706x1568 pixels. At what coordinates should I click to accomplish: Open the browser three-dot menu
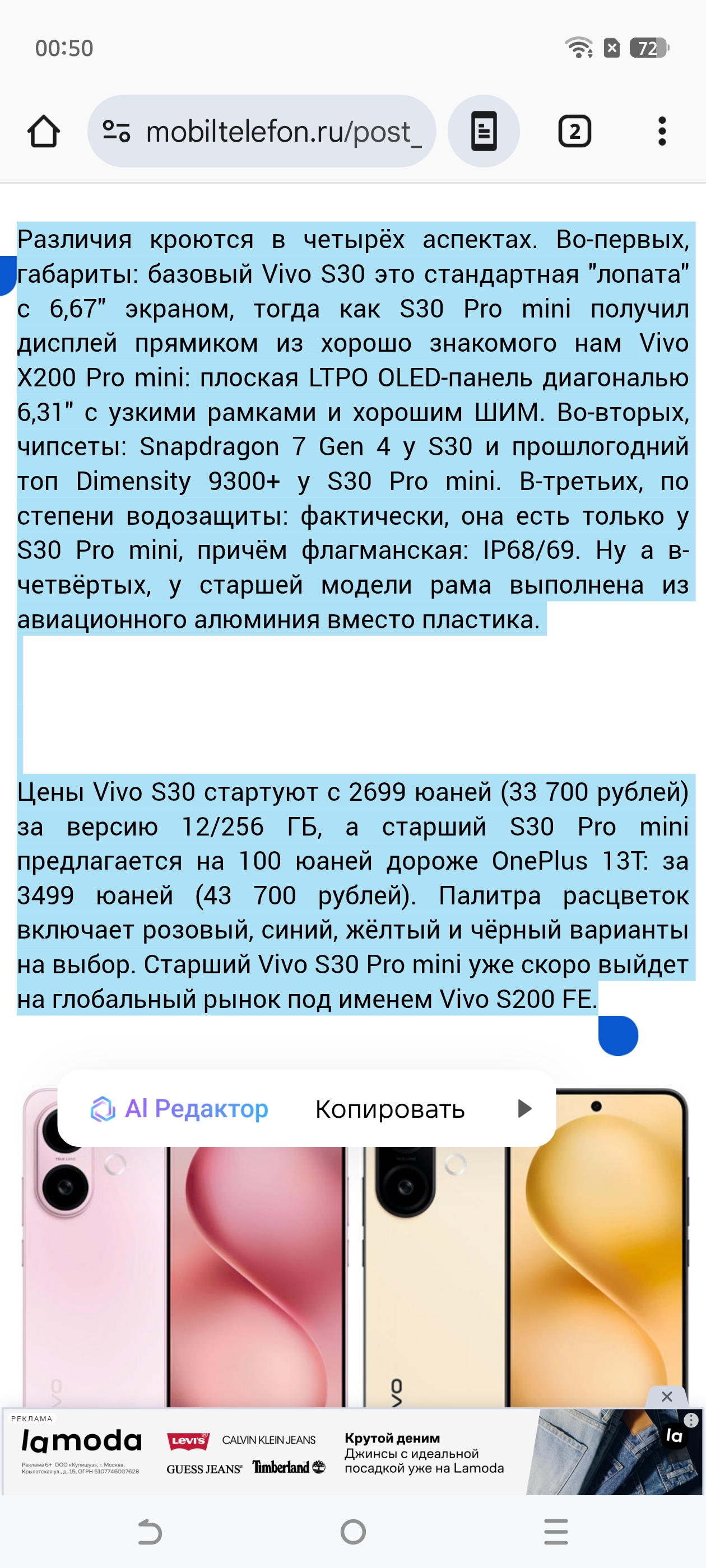click(x=662, y=132)
